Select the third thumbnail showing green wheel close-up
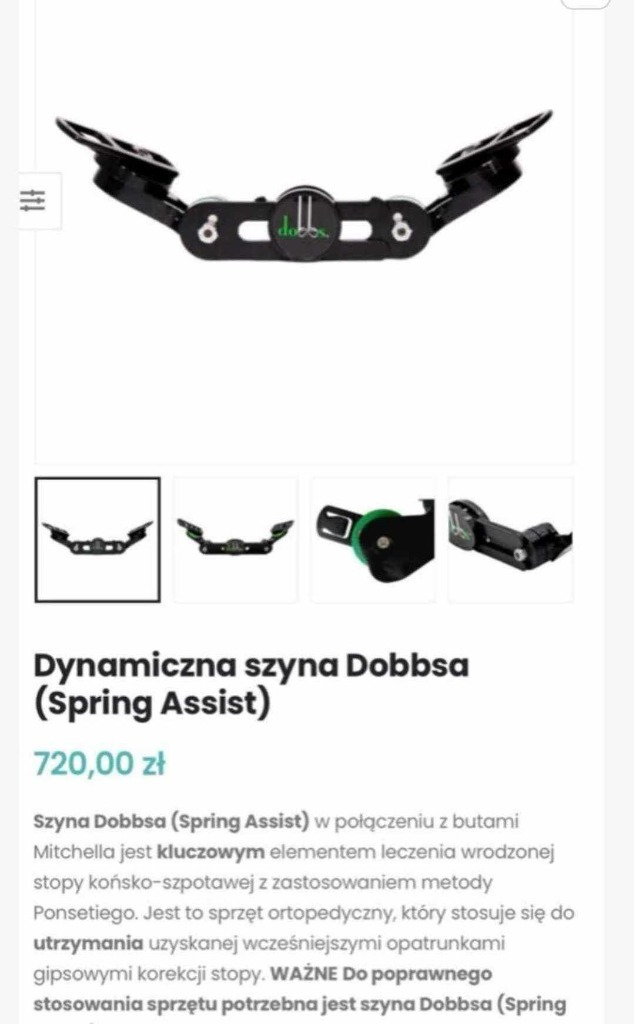The height and width of the screenshot is (1024, 634). 373,540
